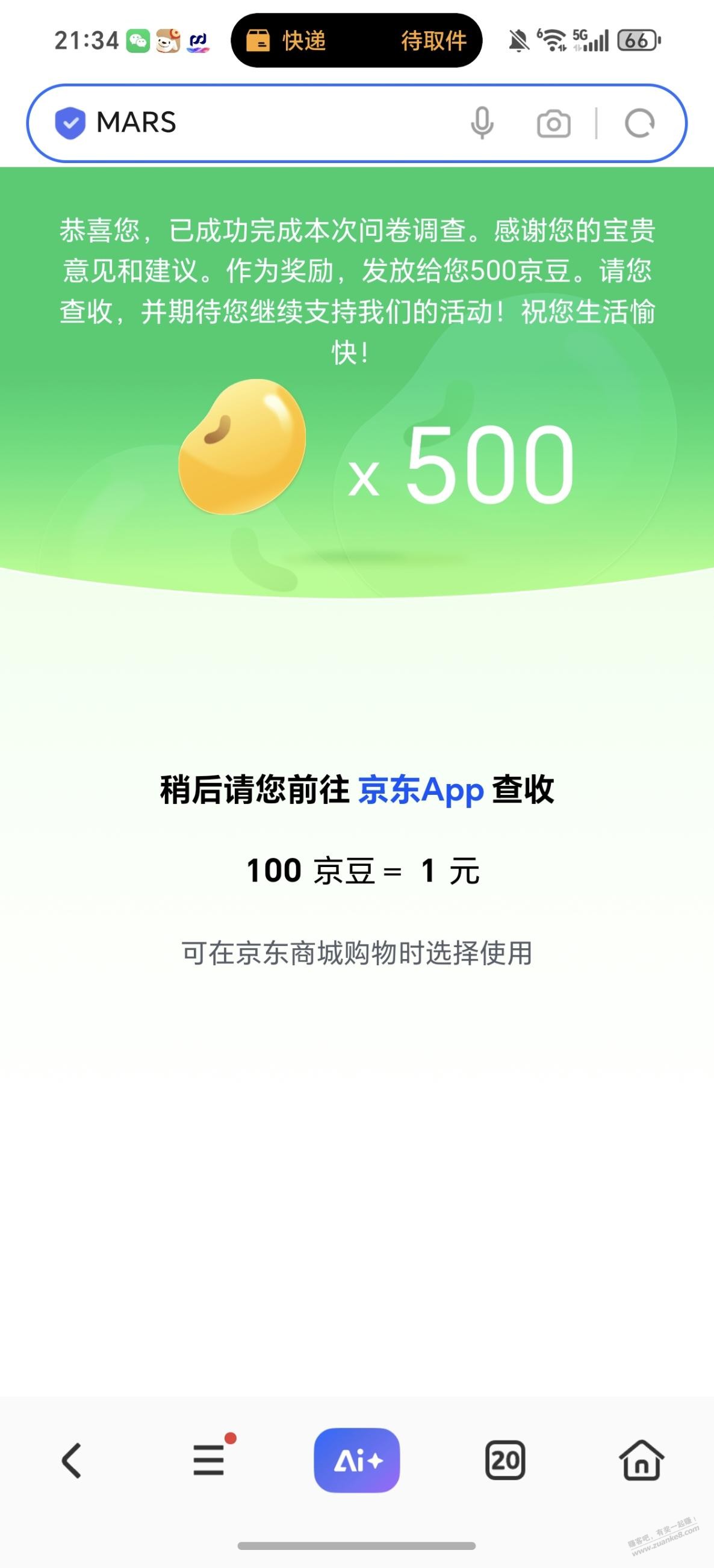Open the 快递 待取件 notification pill
This screenshot has width=714, height=1568.
(356, 41)
